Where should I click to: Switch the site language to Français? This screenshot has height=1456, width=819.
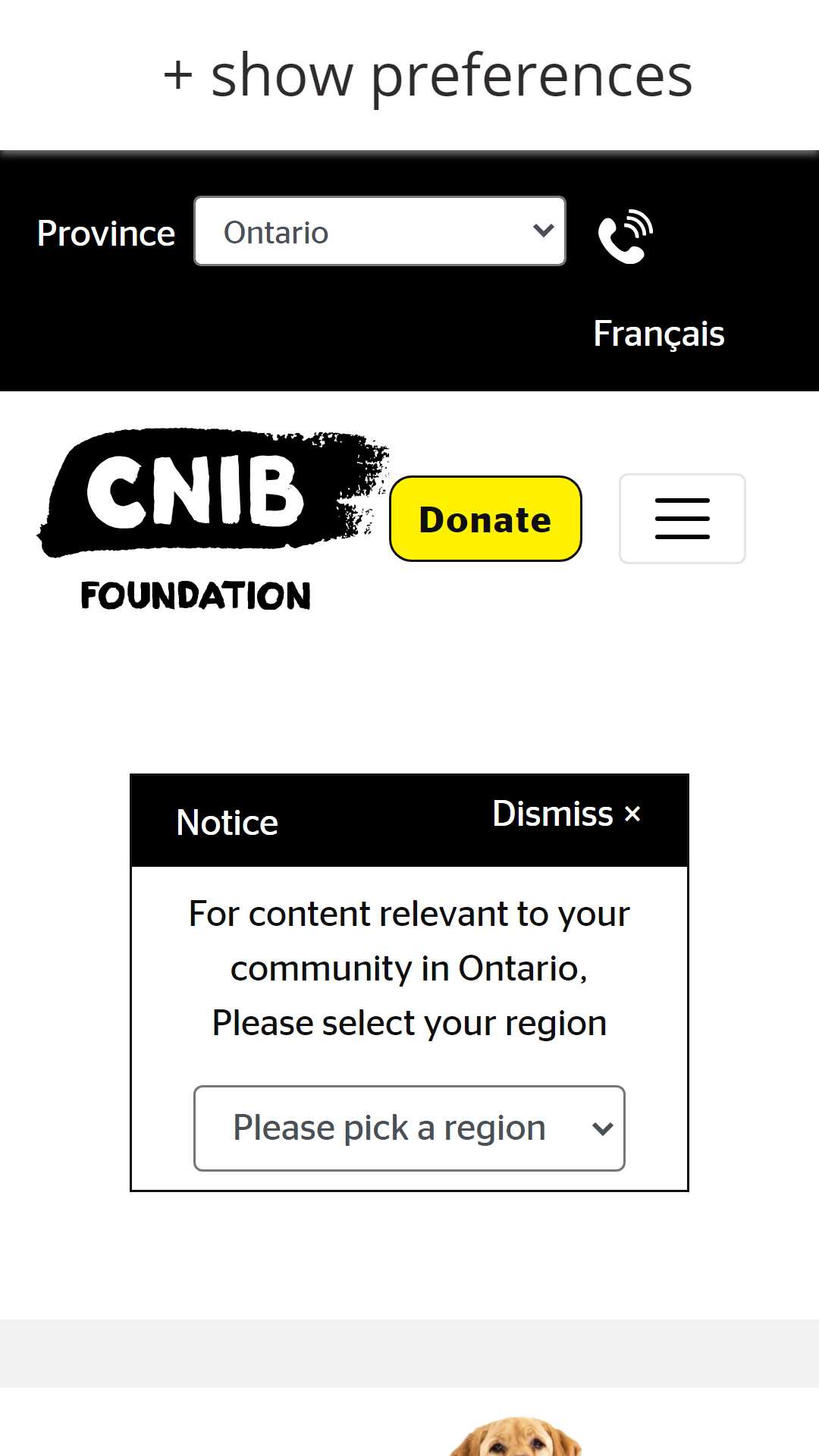(658, 334)
